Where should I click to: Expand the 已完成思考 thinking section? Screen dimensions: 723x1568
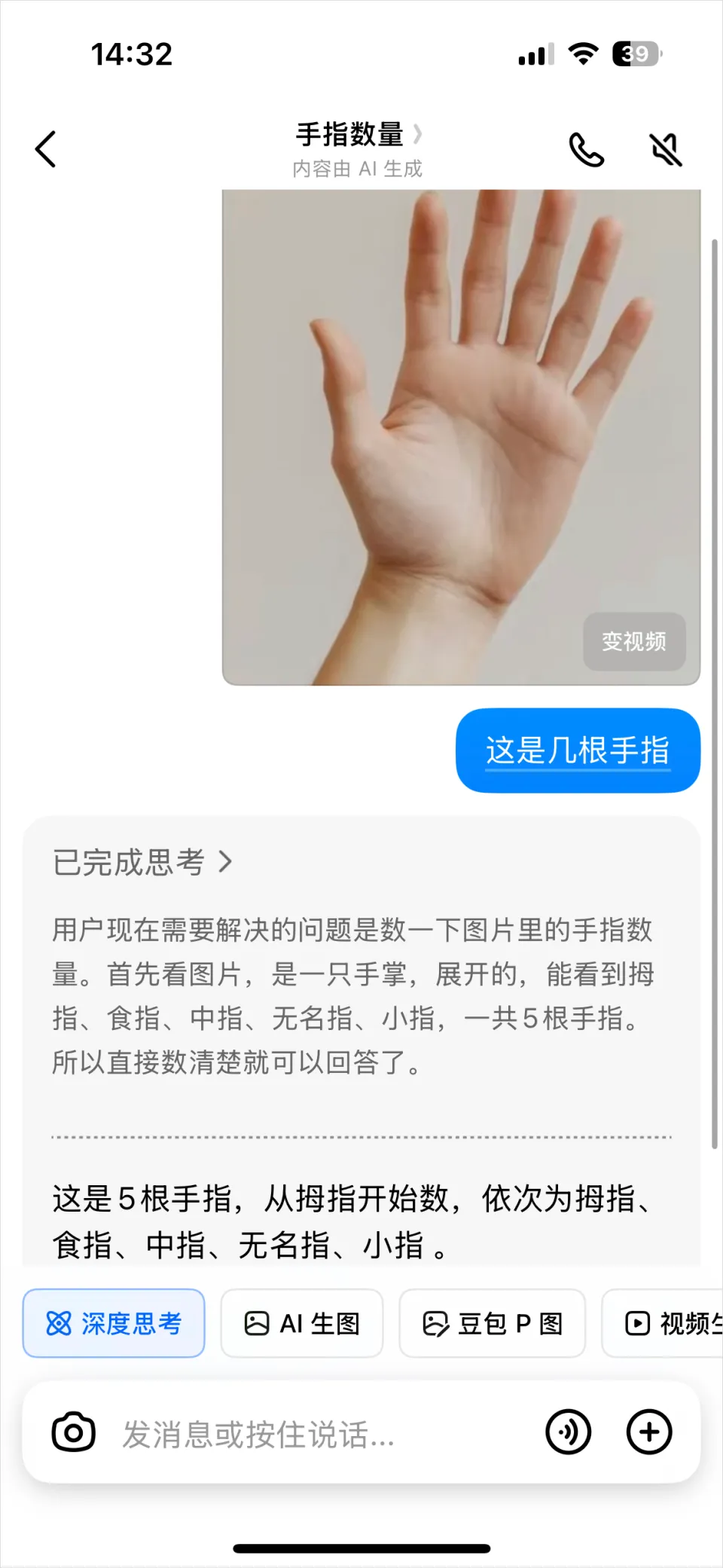point(143,862)
